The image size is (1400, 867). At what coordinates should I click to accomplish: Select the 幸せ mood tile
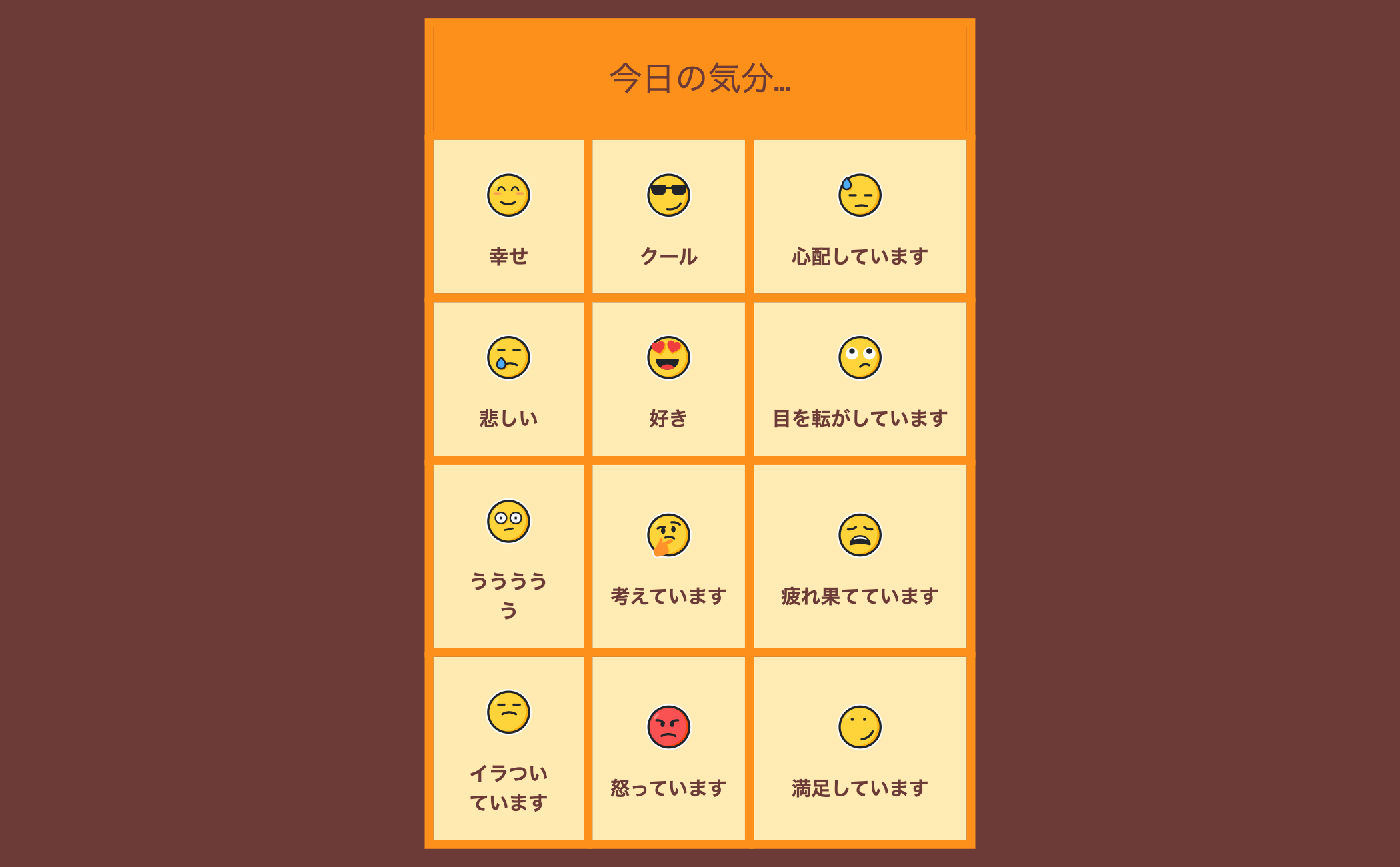point(508,217)
